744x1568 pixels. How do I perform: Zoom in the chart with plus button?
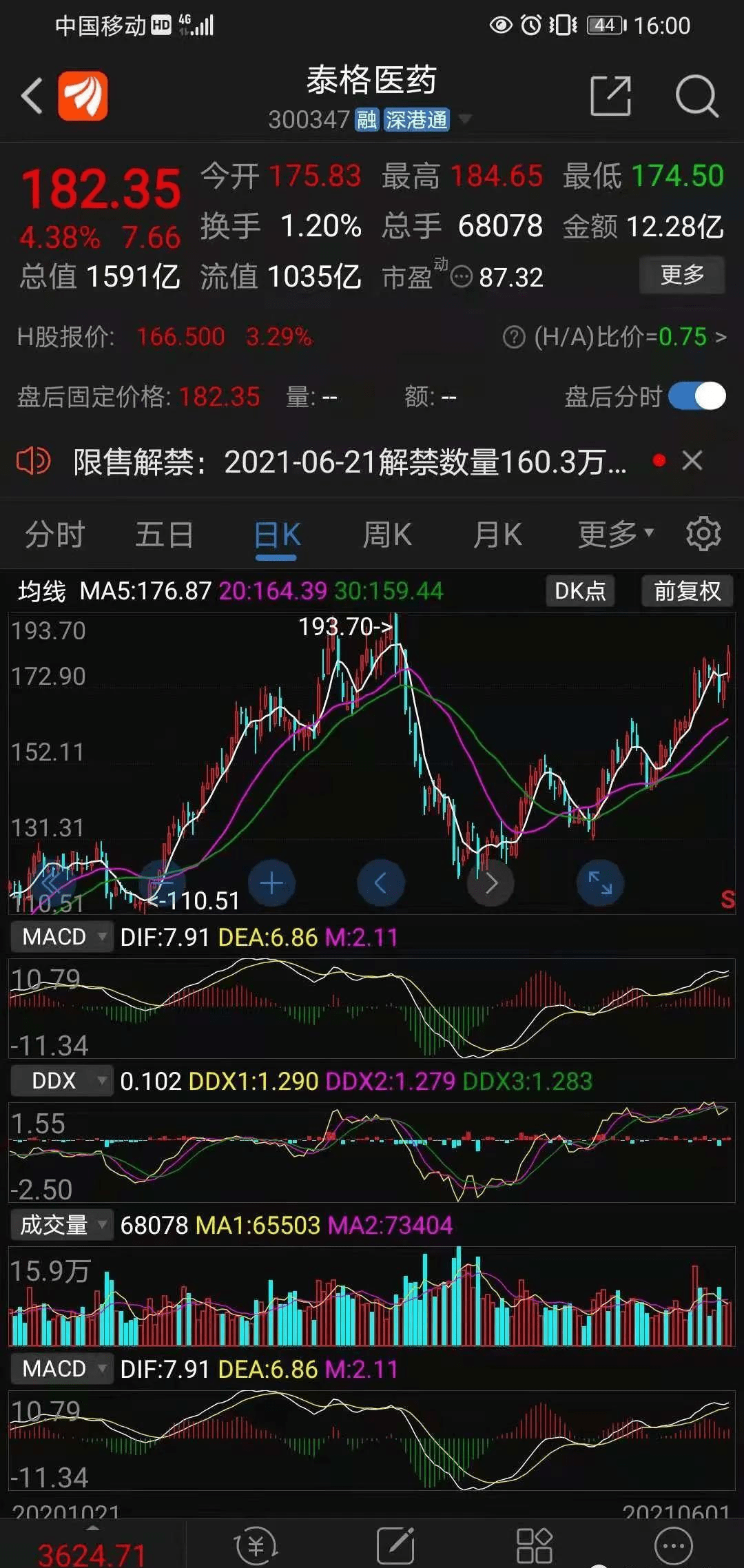coord(271,883)
